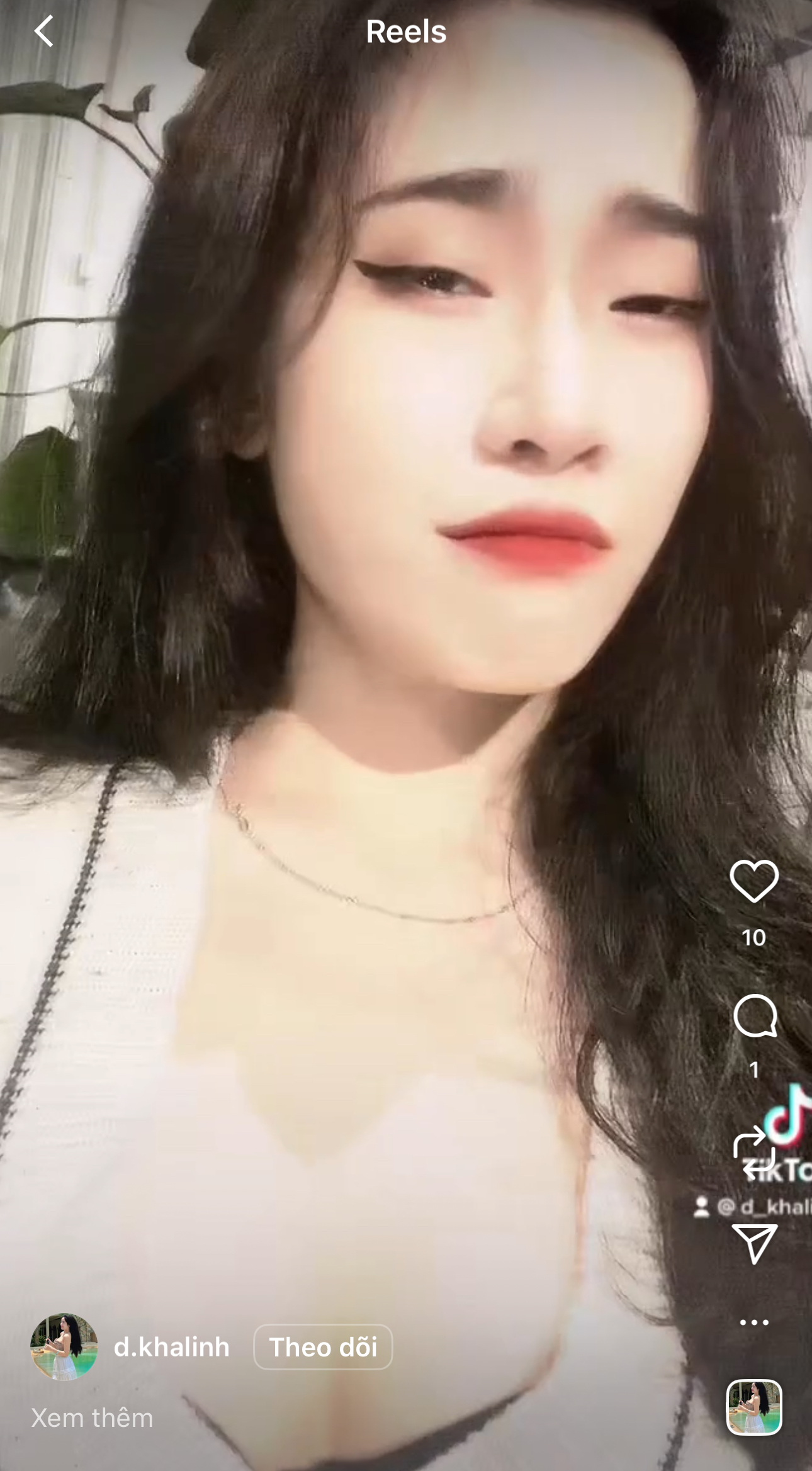Open the comments on this reel
Image resolution: width=812 pixels, height=1471 pixels.
(x=753, y=1015)
